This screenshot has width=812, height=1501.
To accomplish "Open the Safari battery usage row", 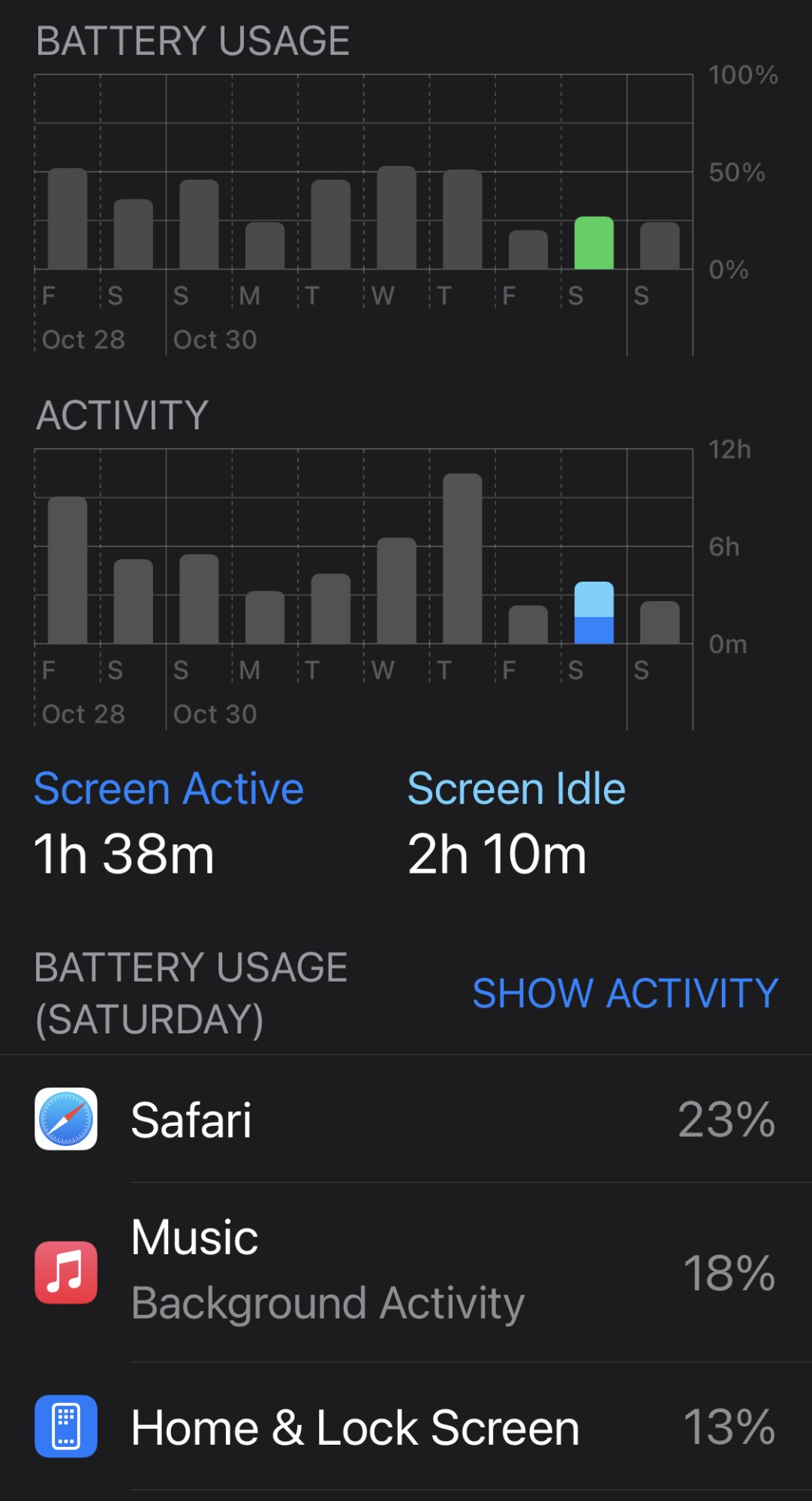I will point(406,1119).
